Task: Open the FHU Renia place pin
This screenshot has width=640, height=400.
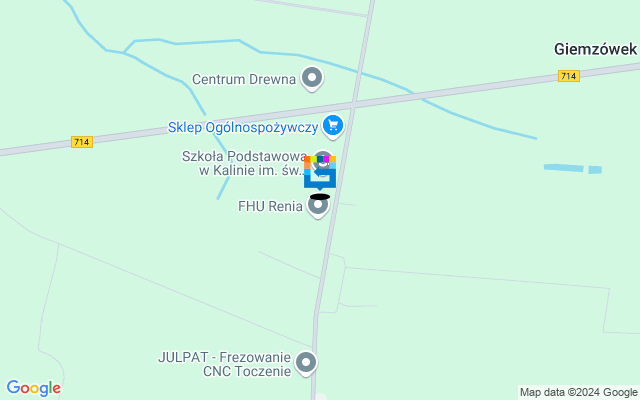Action: pos(318,206)
